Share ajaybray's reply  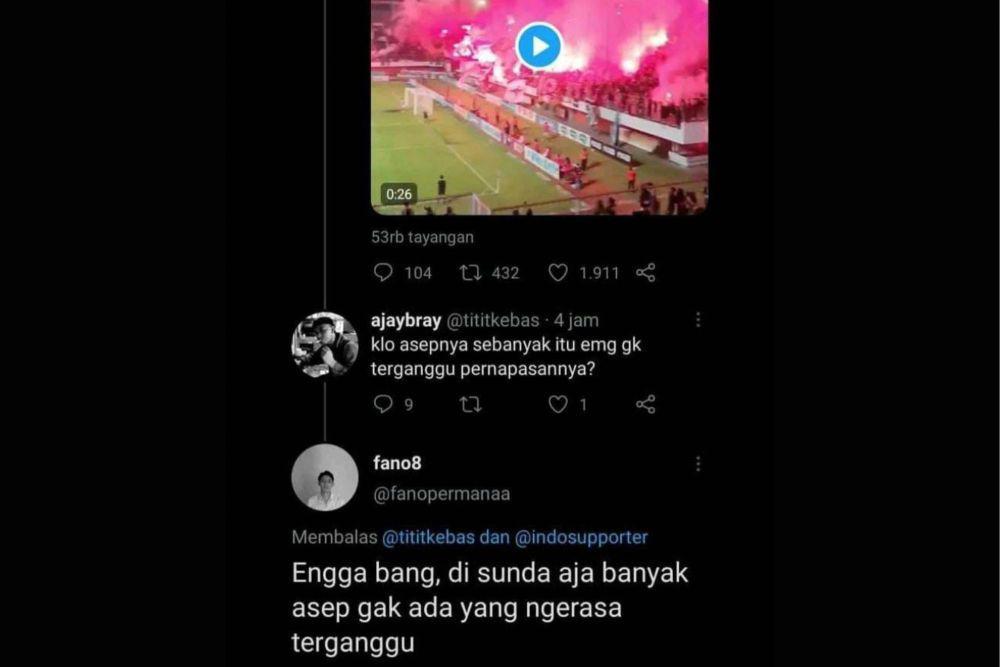pos(646,404)
